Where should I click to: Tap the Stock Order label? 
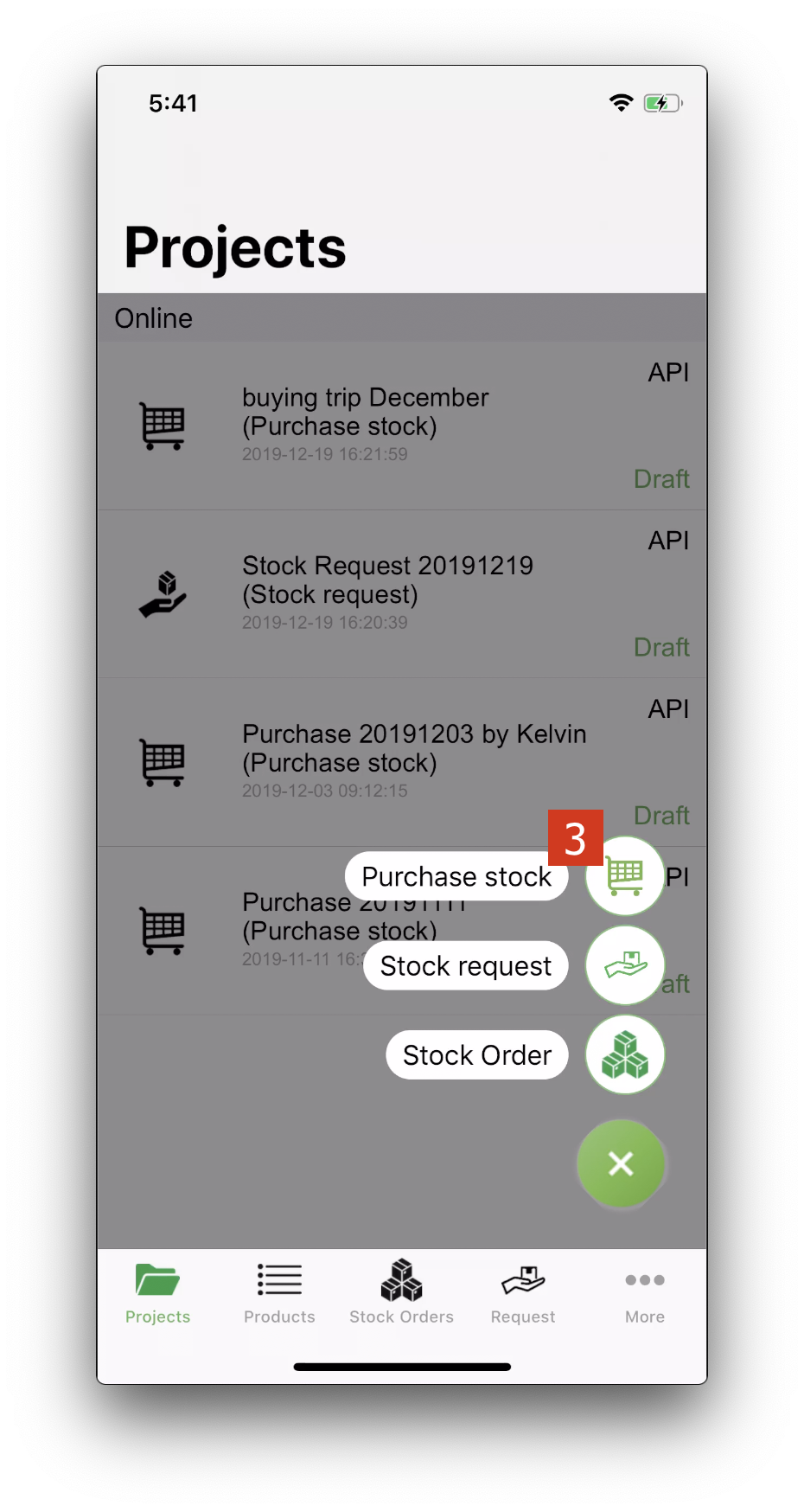click(x=476, y=1055)
